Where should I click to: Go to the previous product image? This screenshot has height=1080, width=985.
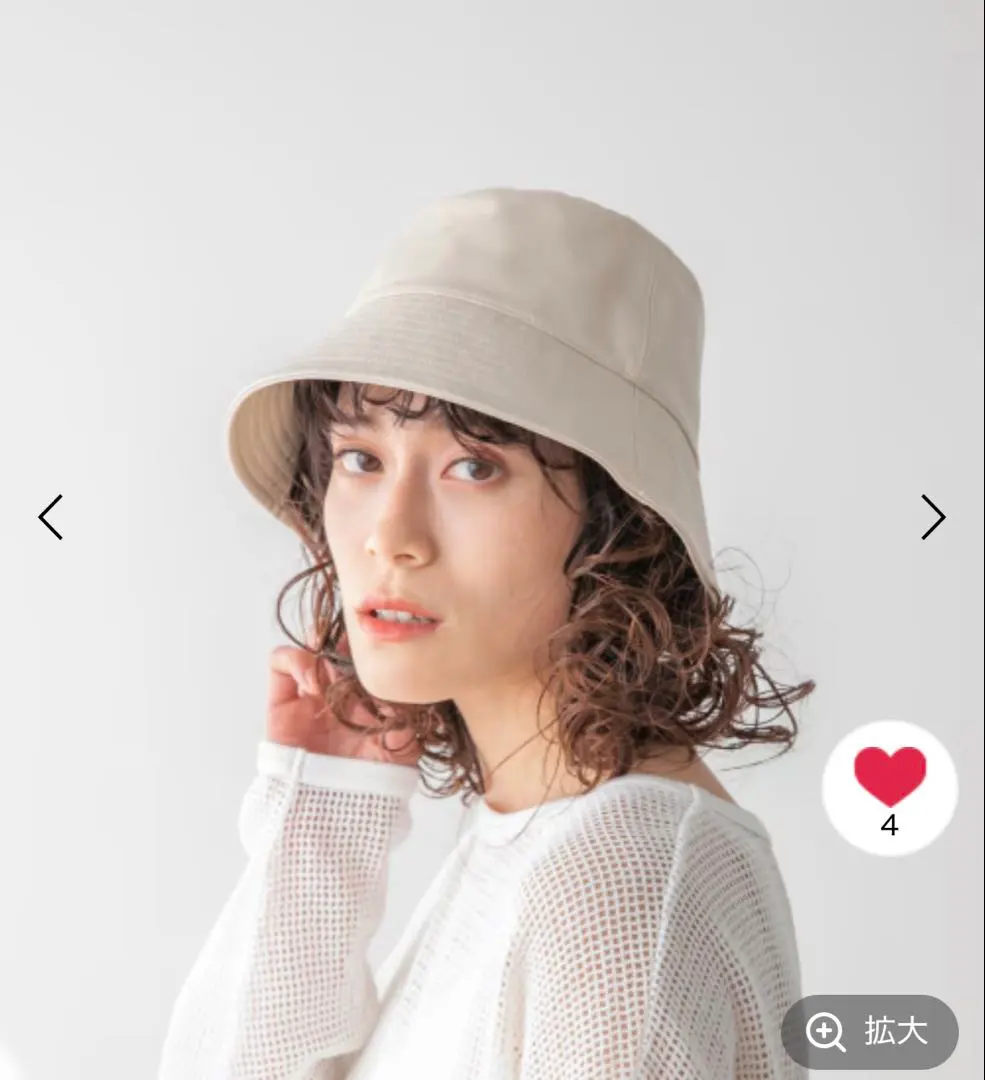(x=50, y=517)
